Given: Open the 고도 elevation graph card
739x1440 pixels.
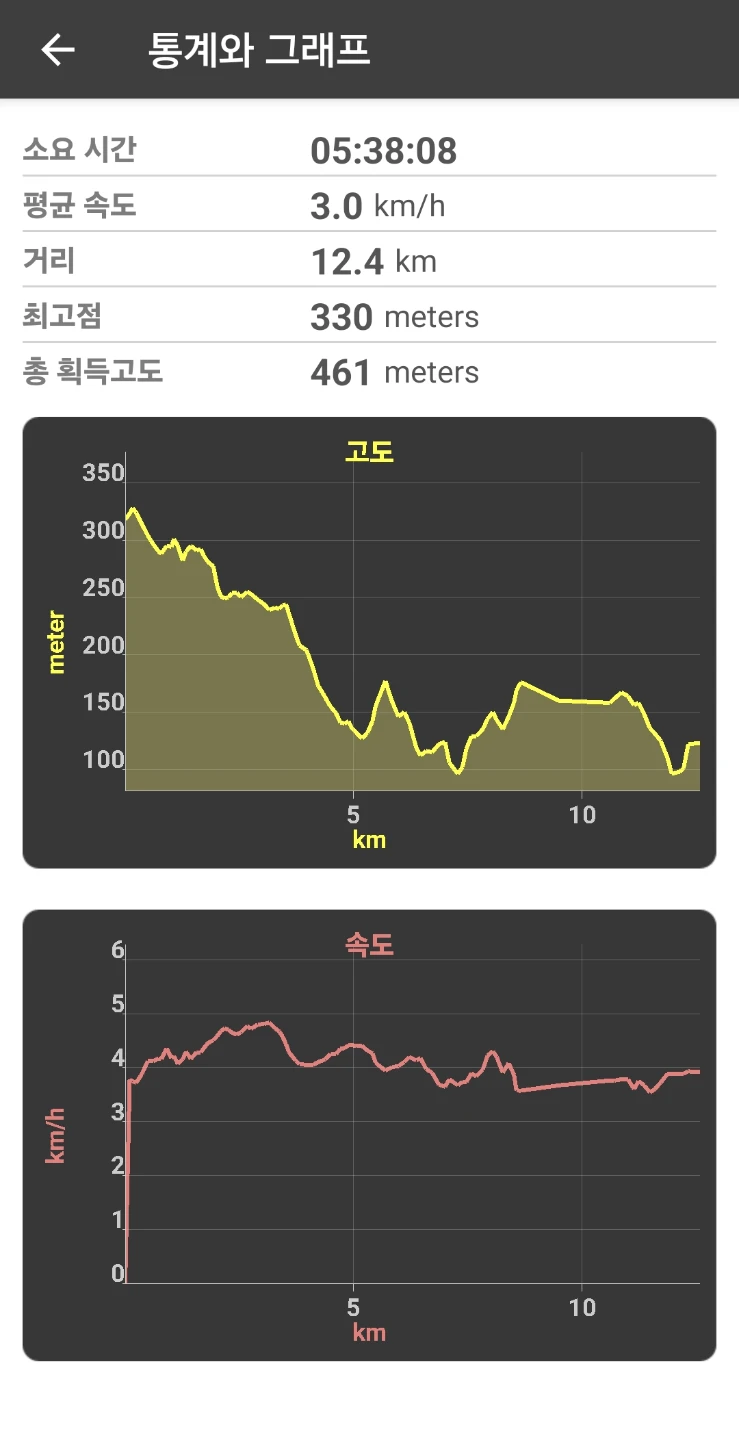Looking at the screenshot, I should pyautogui.click(x=369, y=642).
